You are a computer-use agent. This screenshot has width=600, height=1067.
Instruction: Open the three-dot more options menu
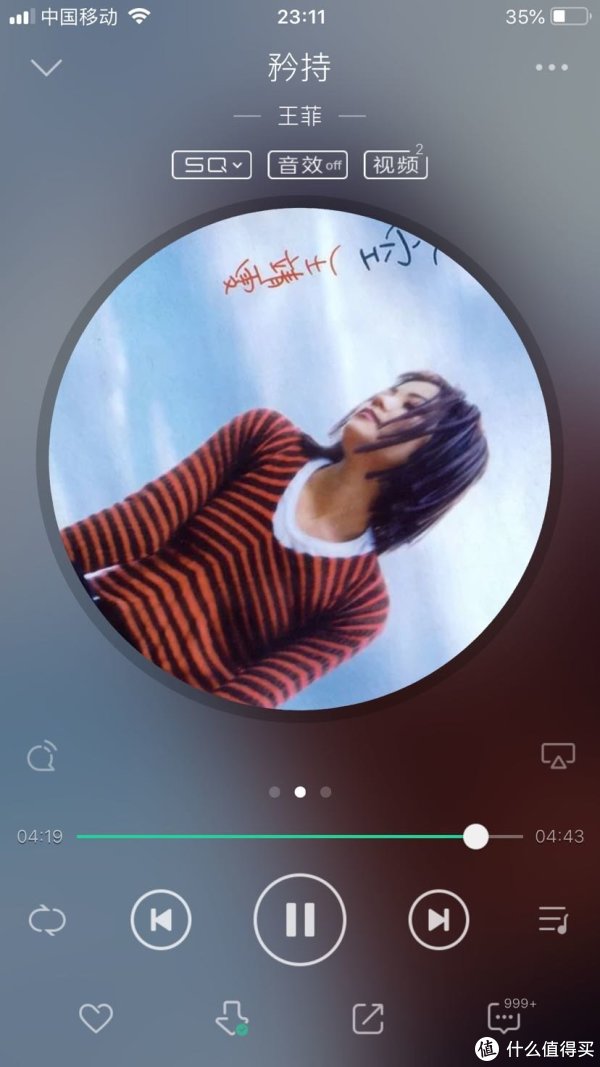(551, 67)
